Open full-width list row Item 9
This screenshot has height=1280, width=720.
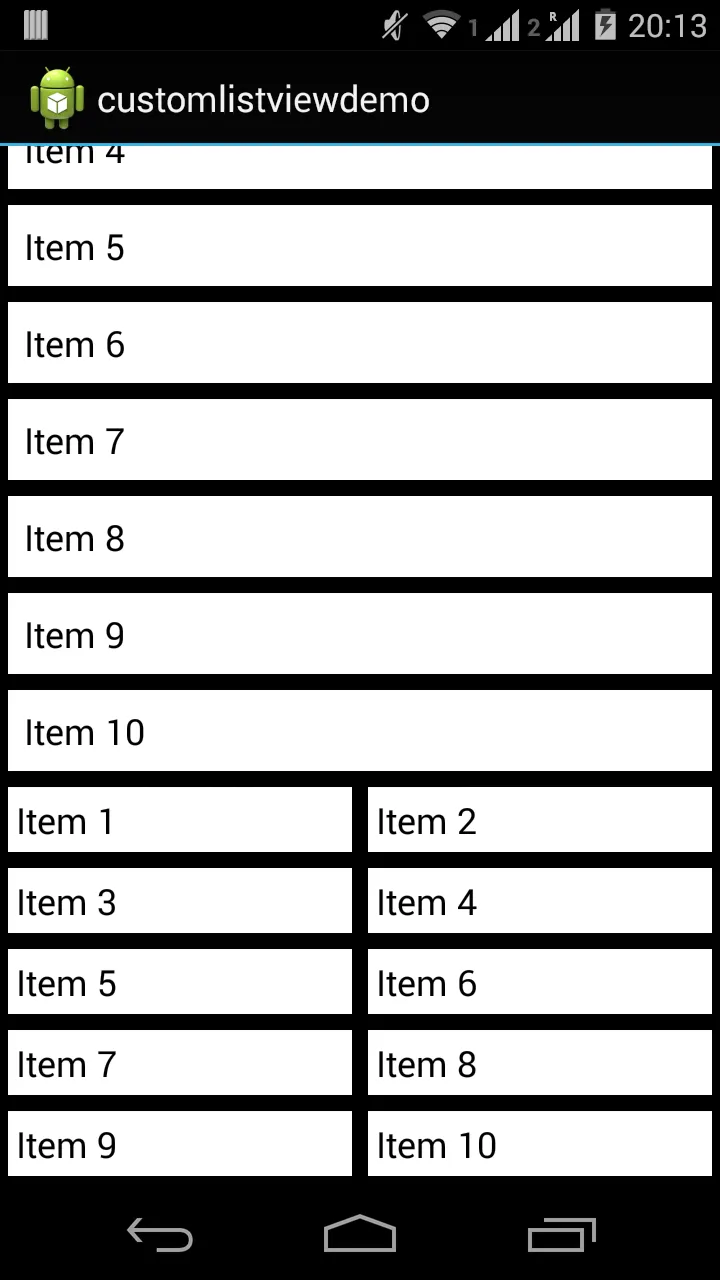click(360, 634)
